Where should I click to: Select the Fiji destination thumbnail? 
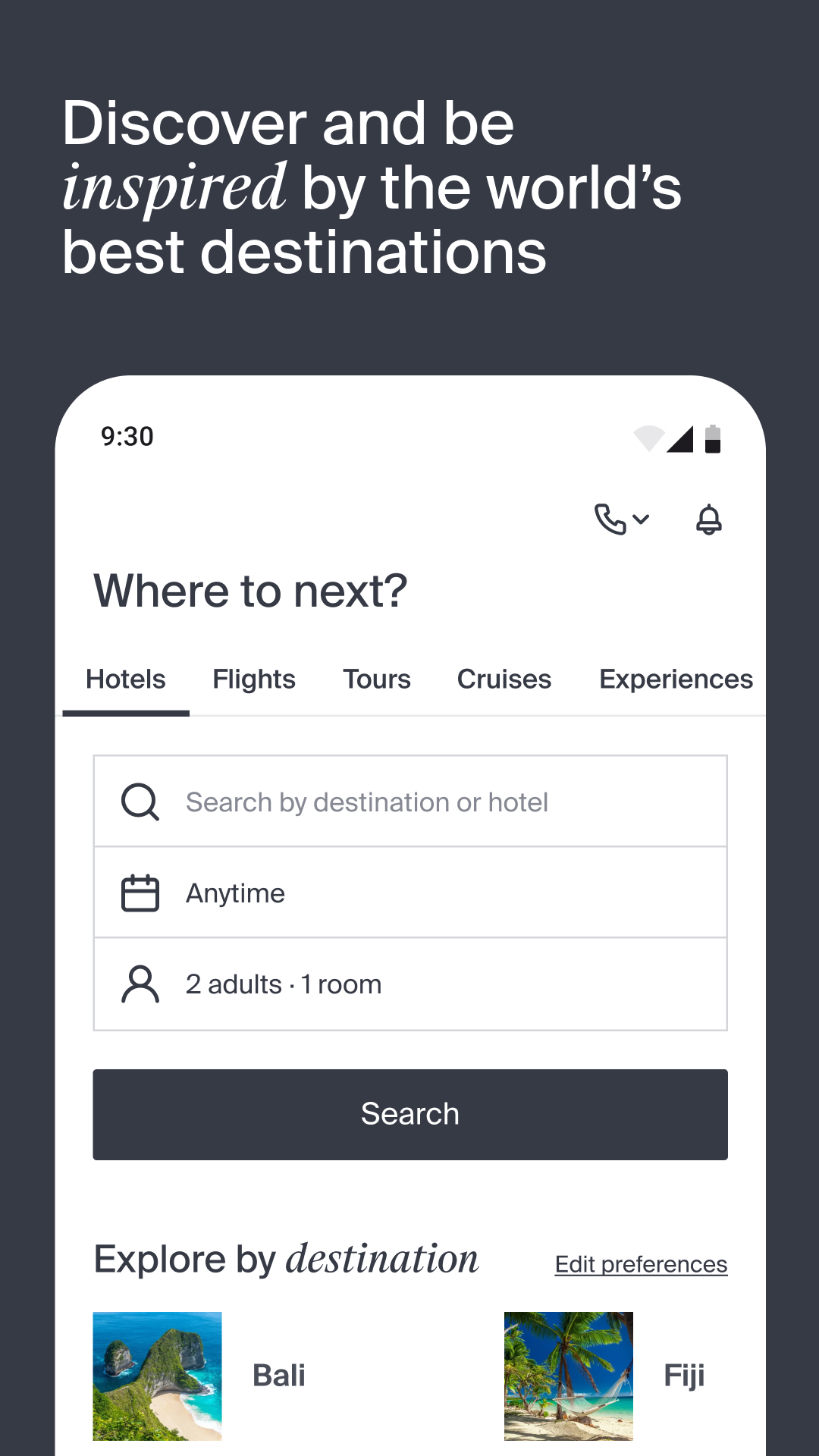tap(568, 1375)
